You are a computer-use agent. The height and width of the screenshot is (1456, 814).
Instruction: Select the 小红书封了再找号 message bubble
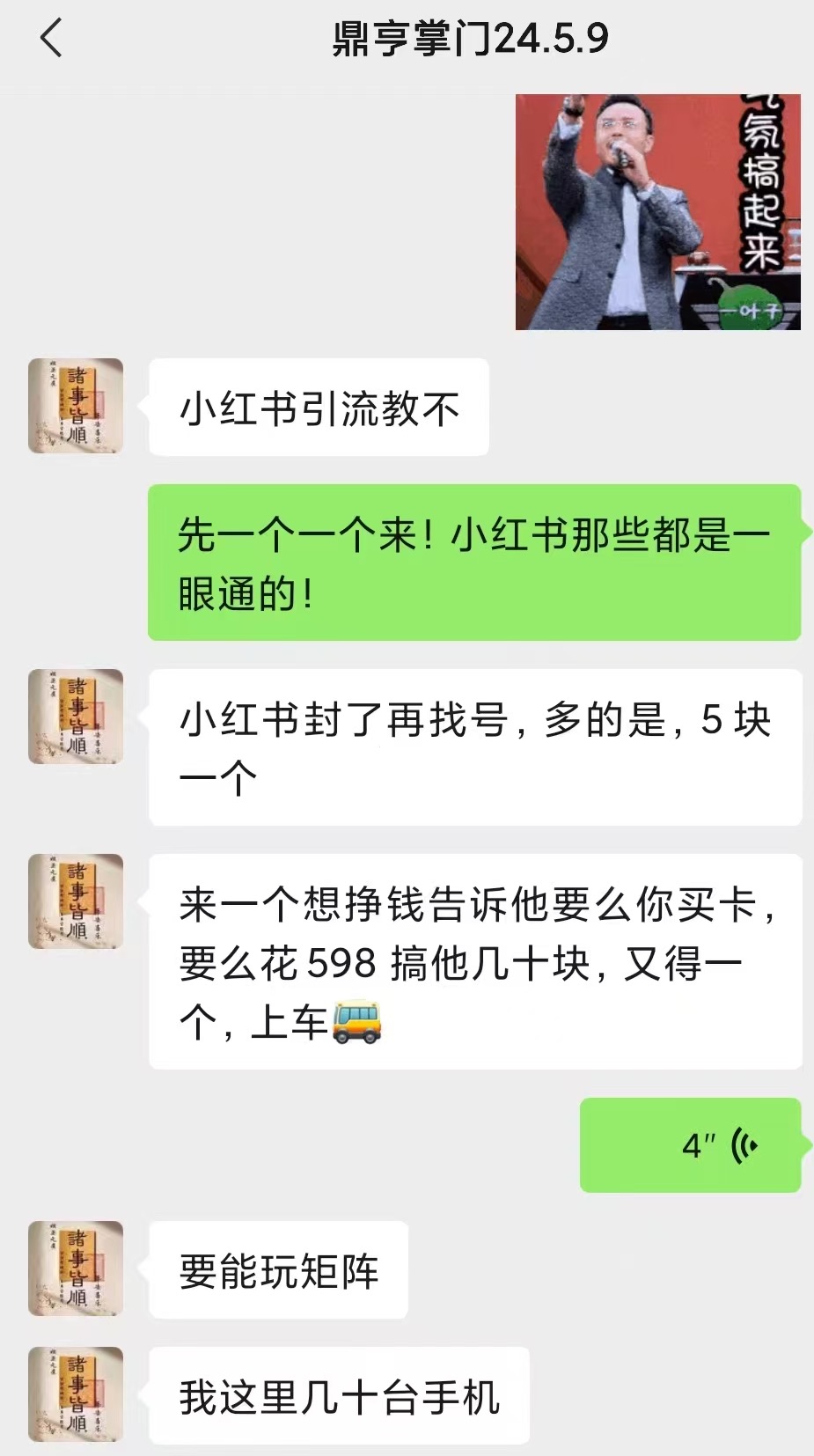tap(475, 746)
